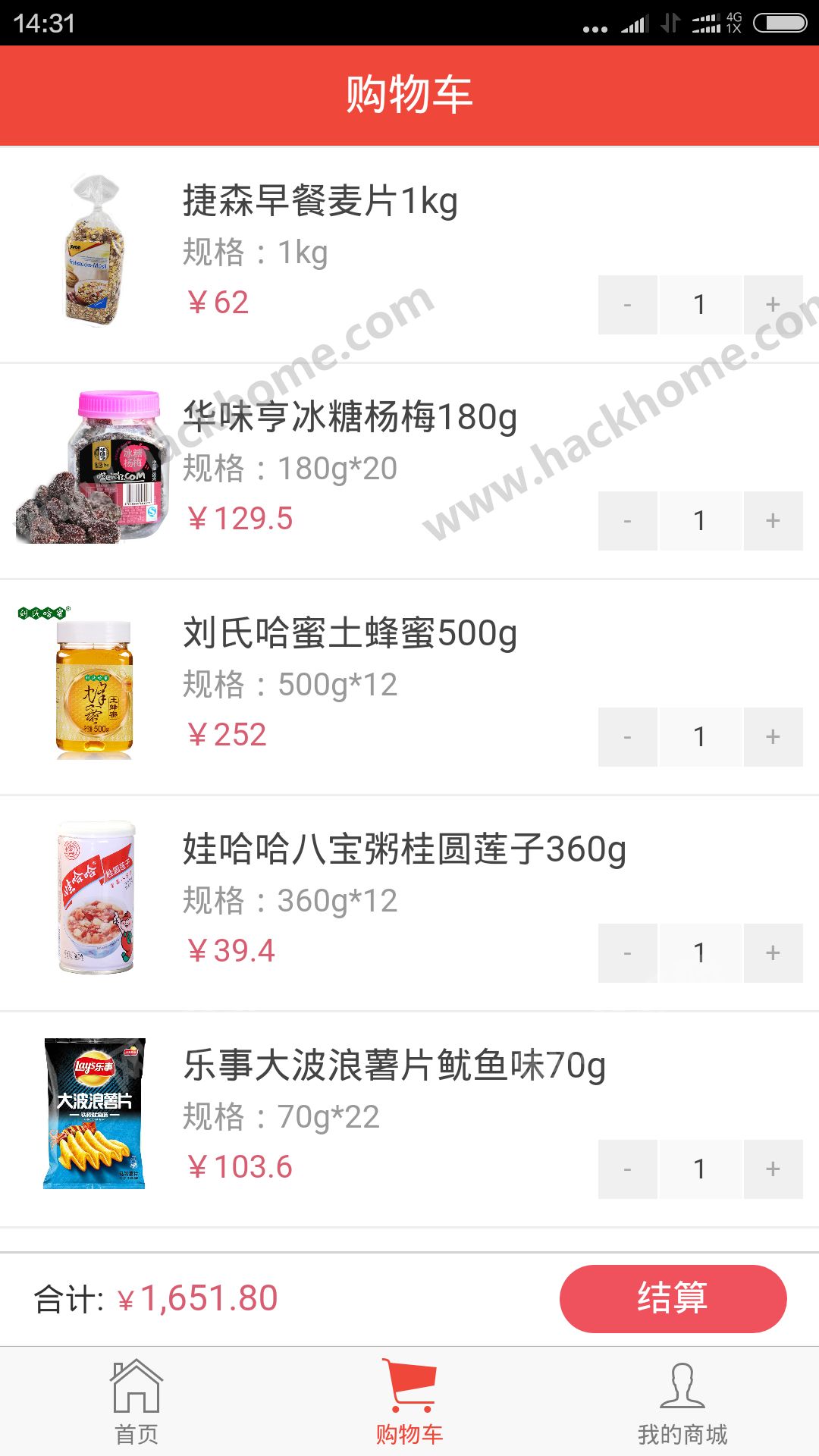The width and height of the screenshot is (819, 1456).
Task: Decrease quantity of 捷森早餐麦片1kg
Action: 627,305
